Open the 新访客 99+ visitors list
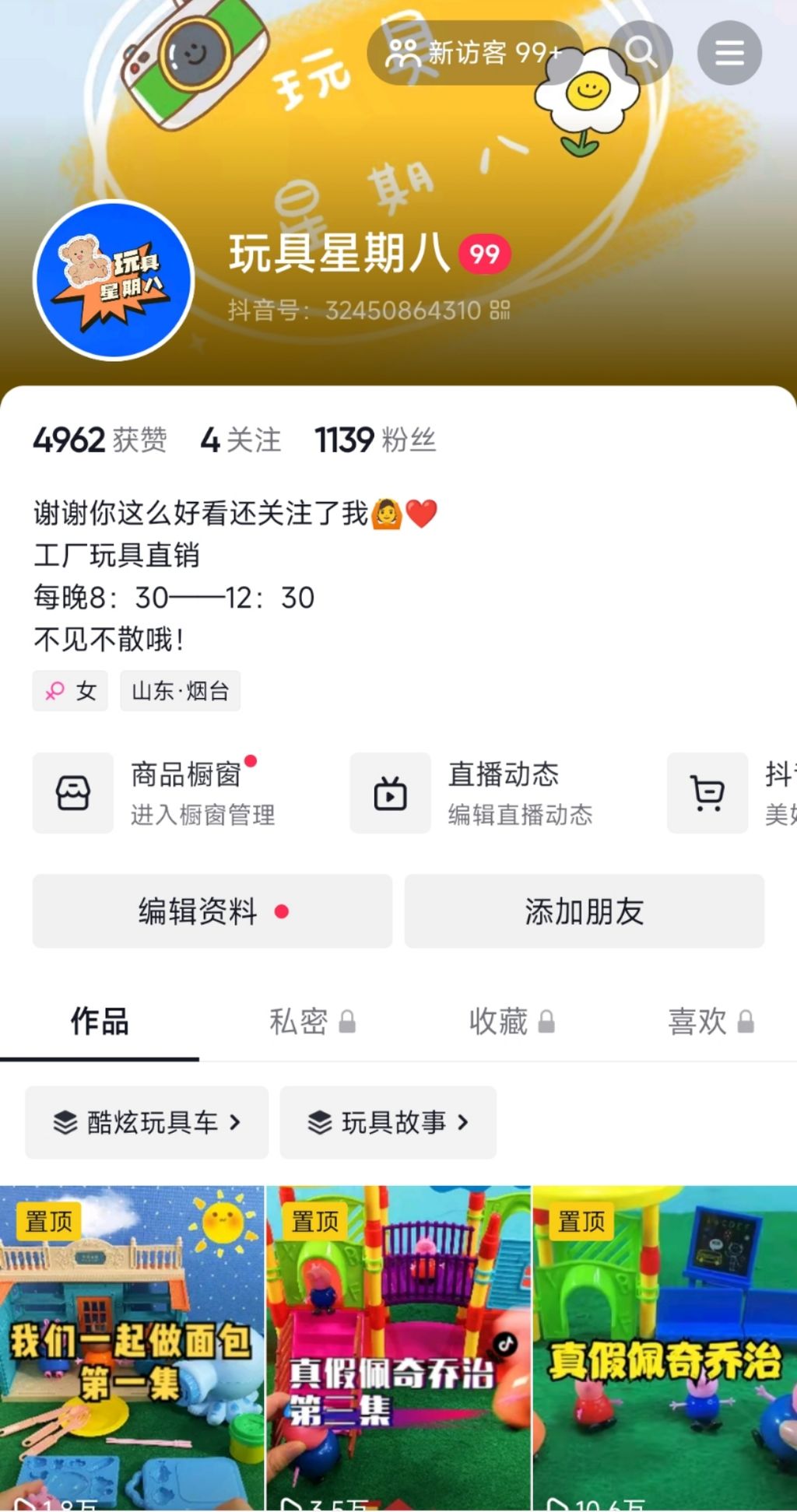Viewport: 797px width, 1512px height. click(474, 53)
